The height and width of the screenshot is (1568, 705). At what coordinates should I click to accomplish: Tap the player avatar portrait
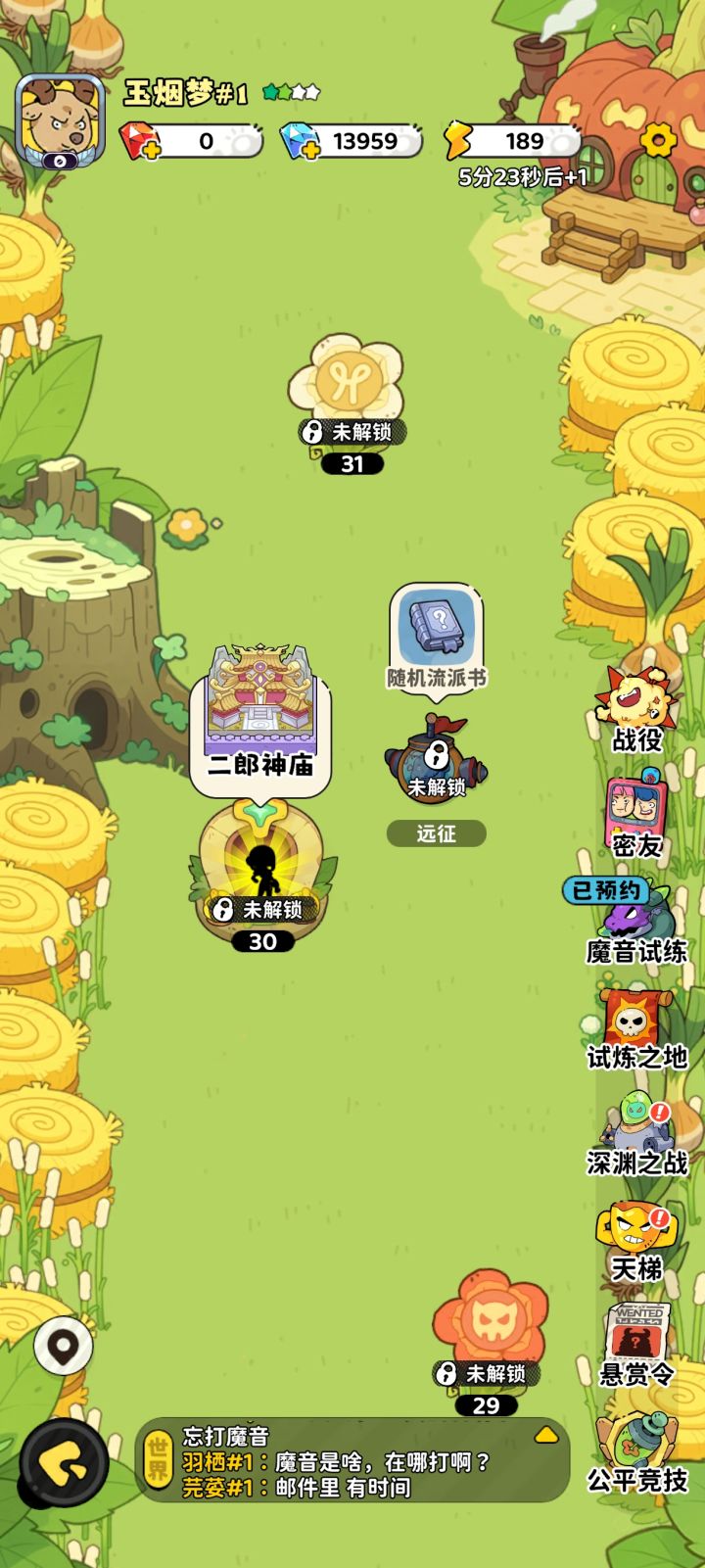pos(61,118)
